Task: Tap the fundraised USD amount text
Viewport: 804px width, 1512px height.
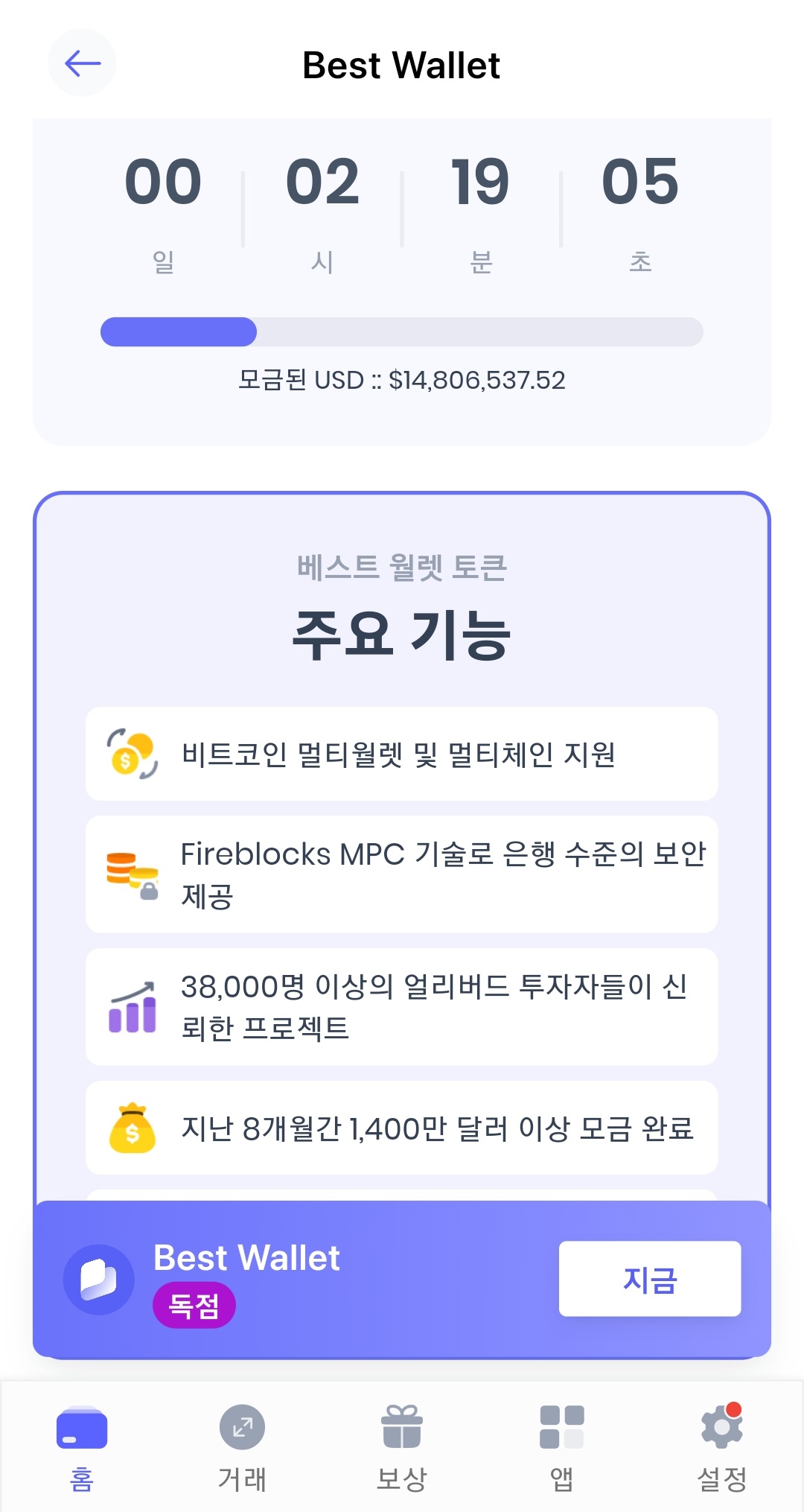Action: click(402, 381)
